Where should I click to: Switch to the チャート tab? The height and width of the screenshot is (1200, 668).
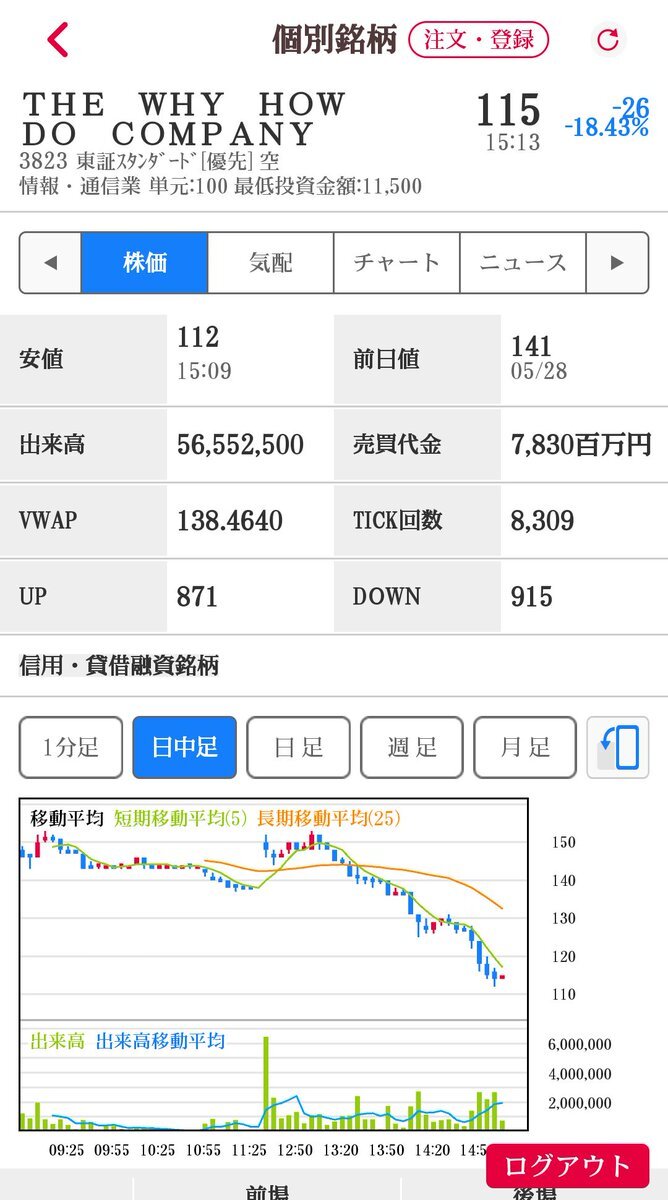point(397,263)
